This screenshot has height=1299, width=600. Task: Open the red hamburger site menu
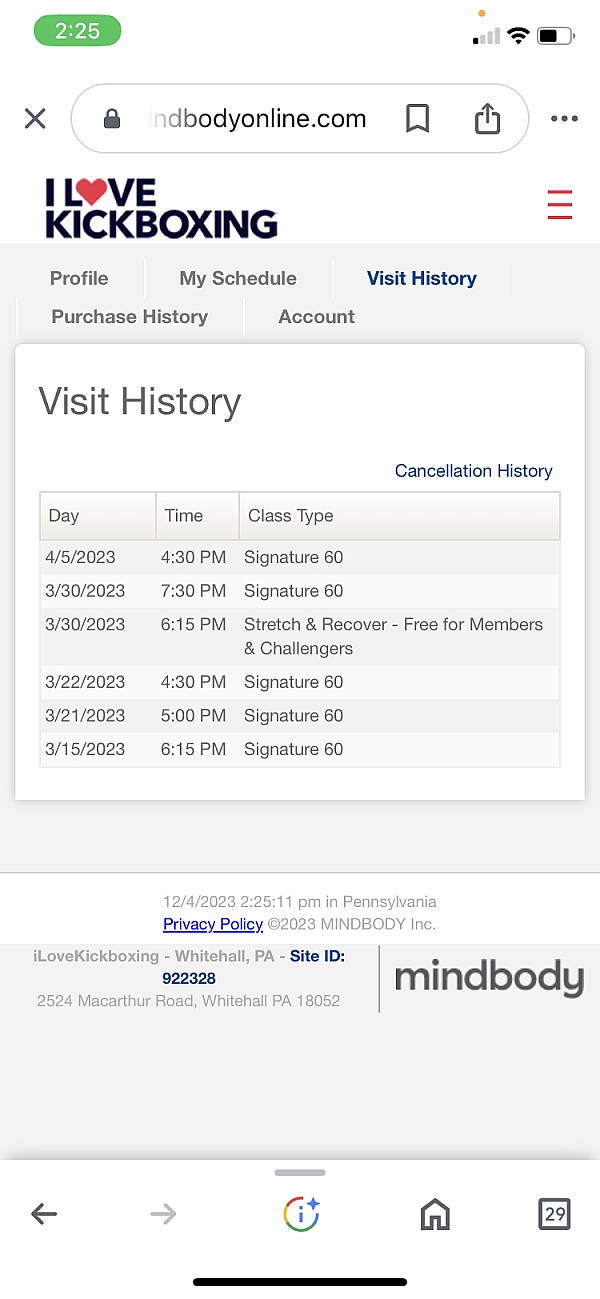(x=560, y=204)
